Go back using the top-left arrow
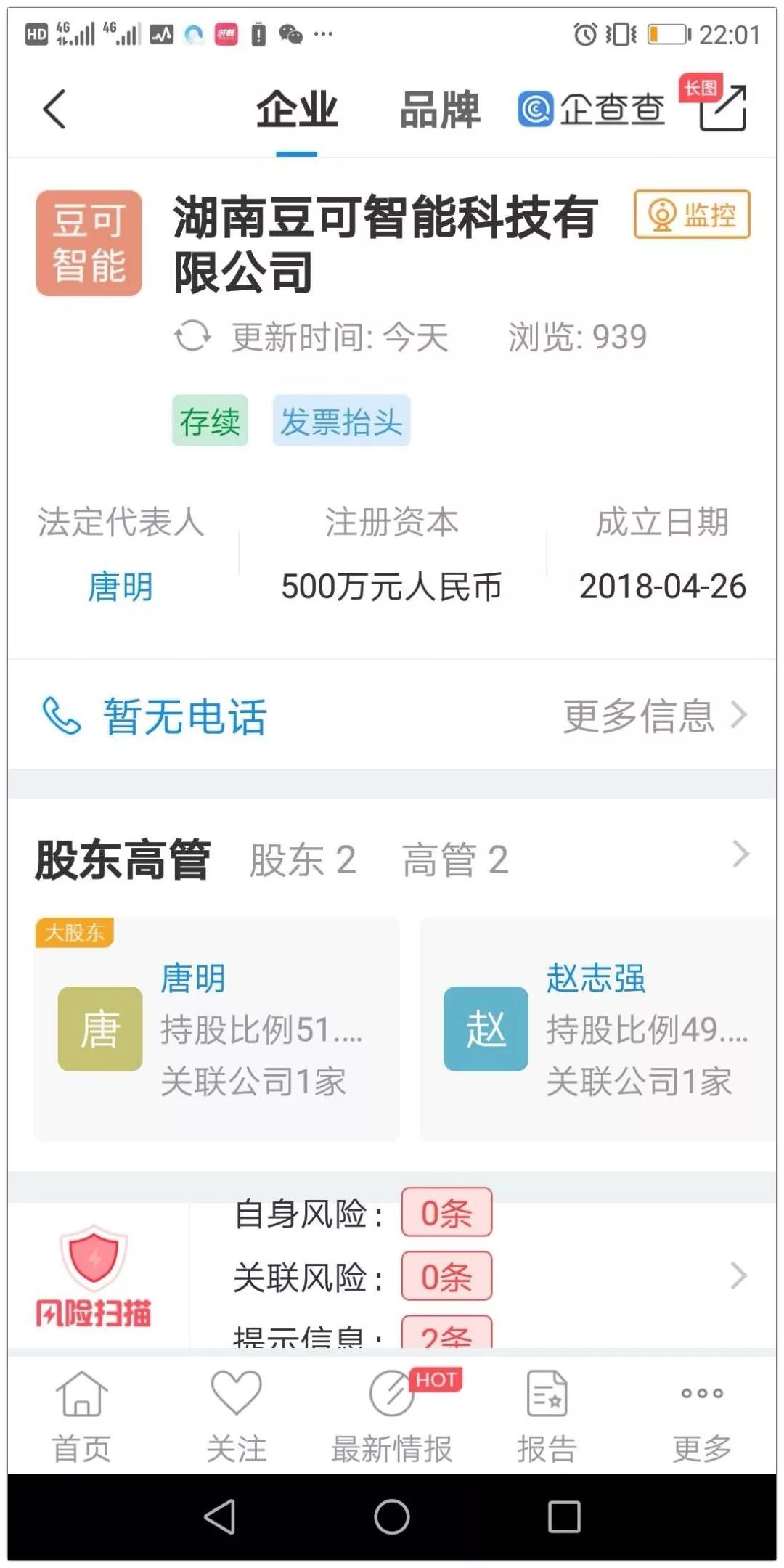Screen dimensions: 784x1568 coord(54,110)
